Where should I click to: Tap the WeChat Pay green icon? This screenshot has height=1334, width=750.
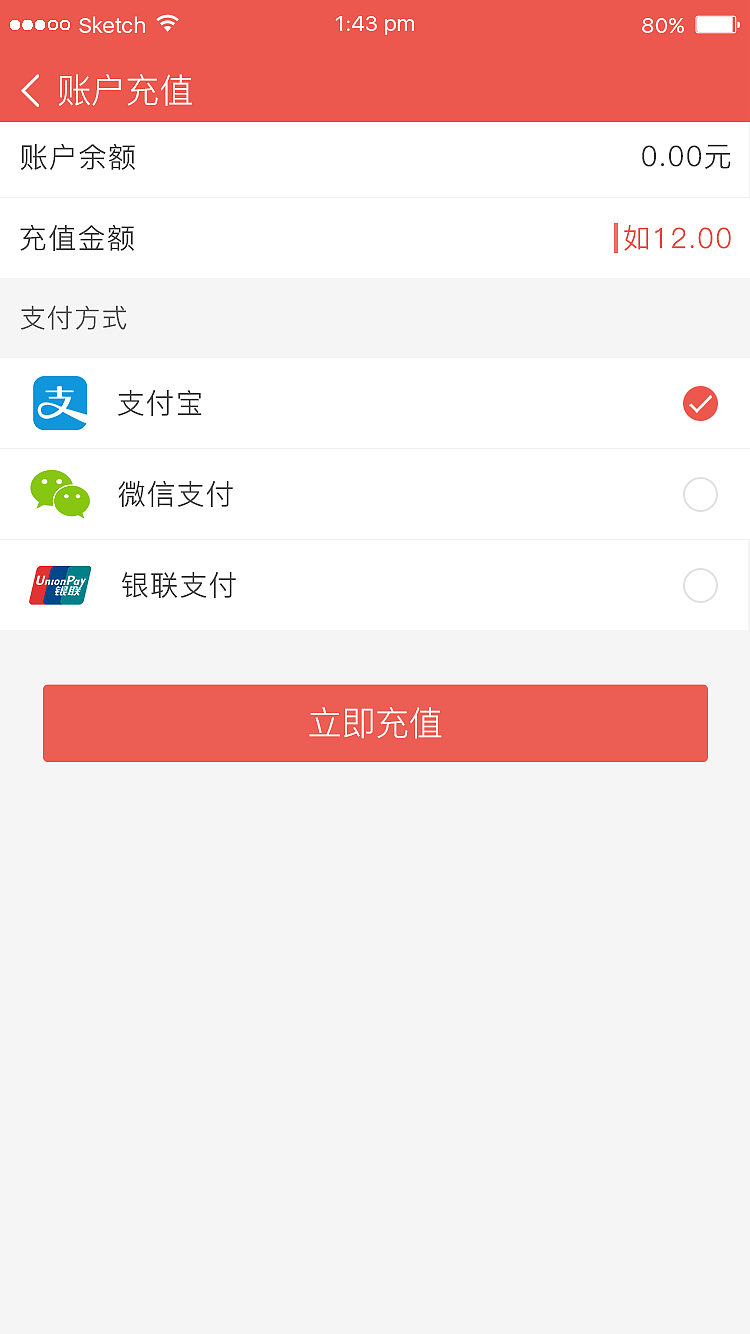coord(59,494)
